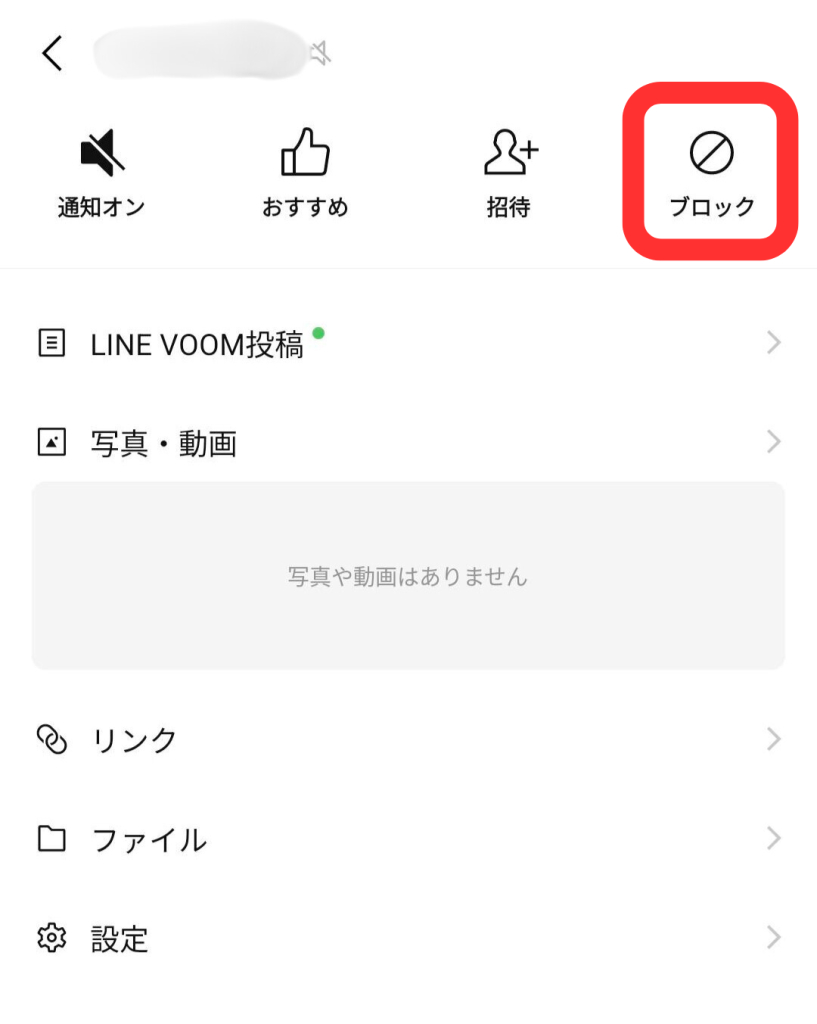Tap the folder icon beside ファイル

point(52,839)
